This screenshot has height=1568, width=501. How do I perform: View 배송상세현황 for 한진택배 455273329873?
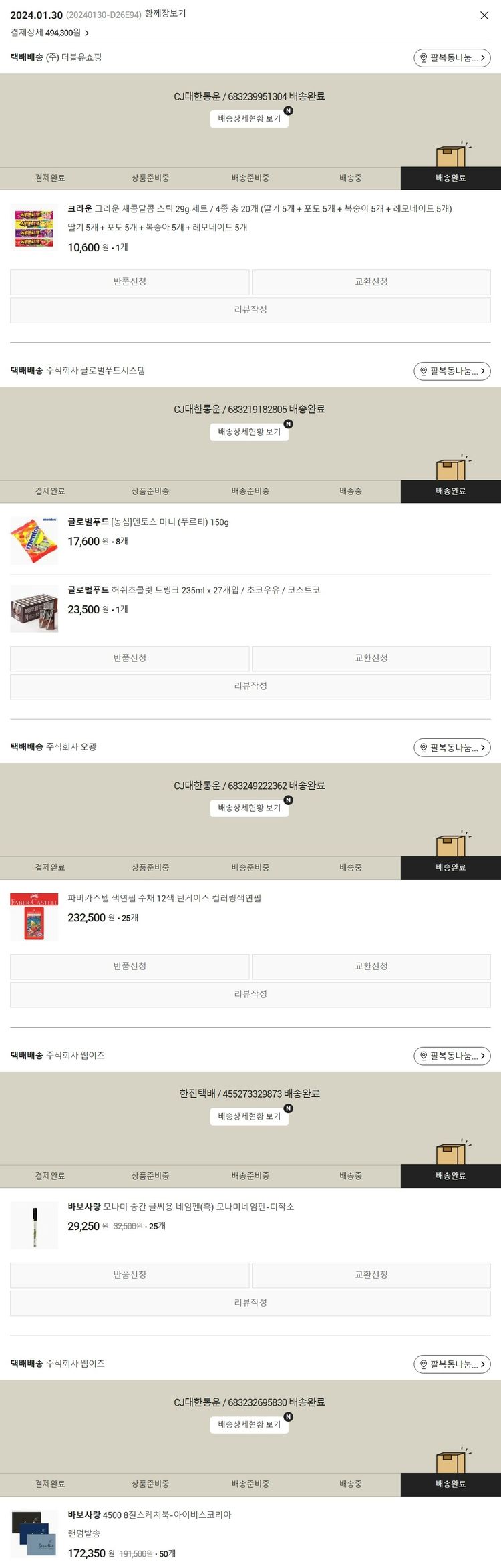pos(249,1116)
